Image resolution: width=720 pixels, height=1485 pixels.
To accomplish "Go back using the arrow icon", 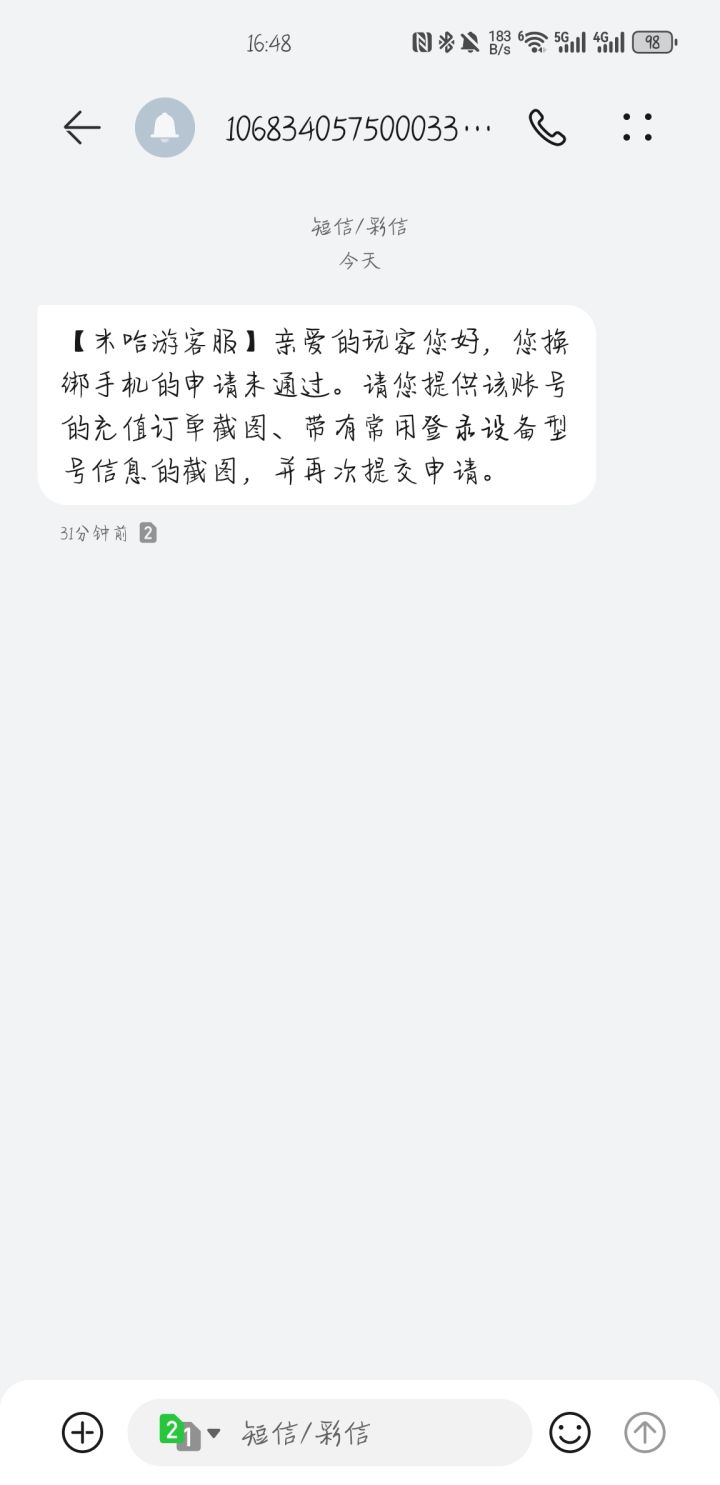I will (x=82, y=127).
